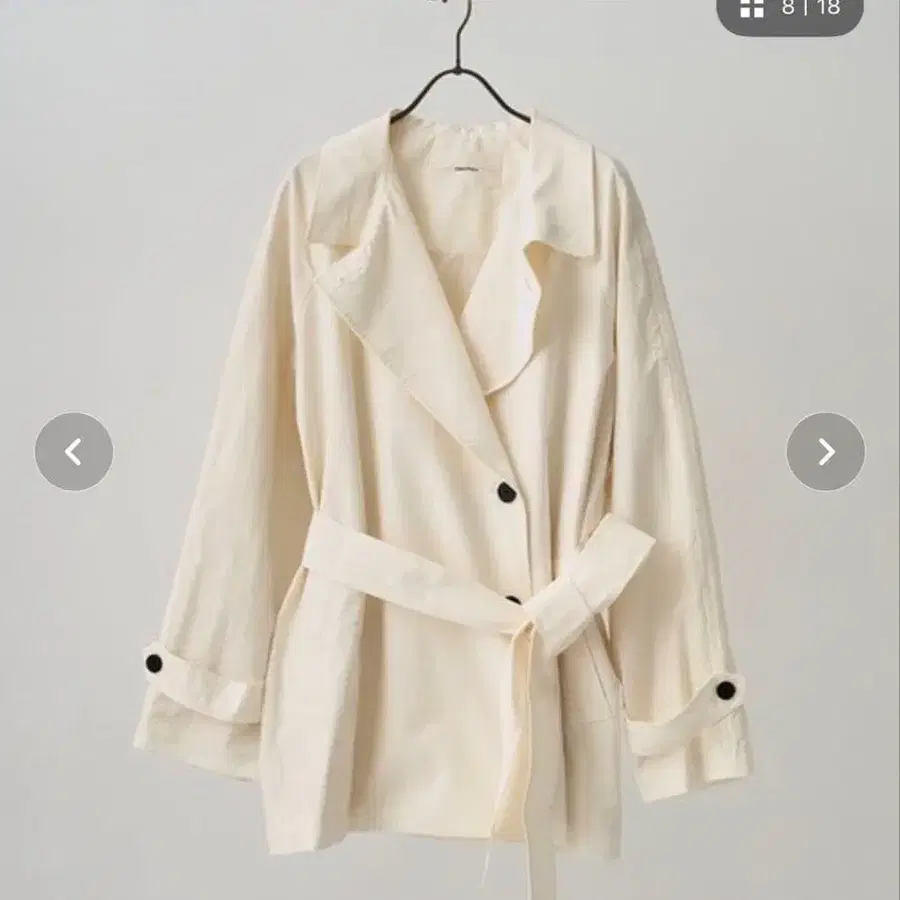Go to the next product image
This screenshot has width=900, height=900.
[x=825, y=451]
